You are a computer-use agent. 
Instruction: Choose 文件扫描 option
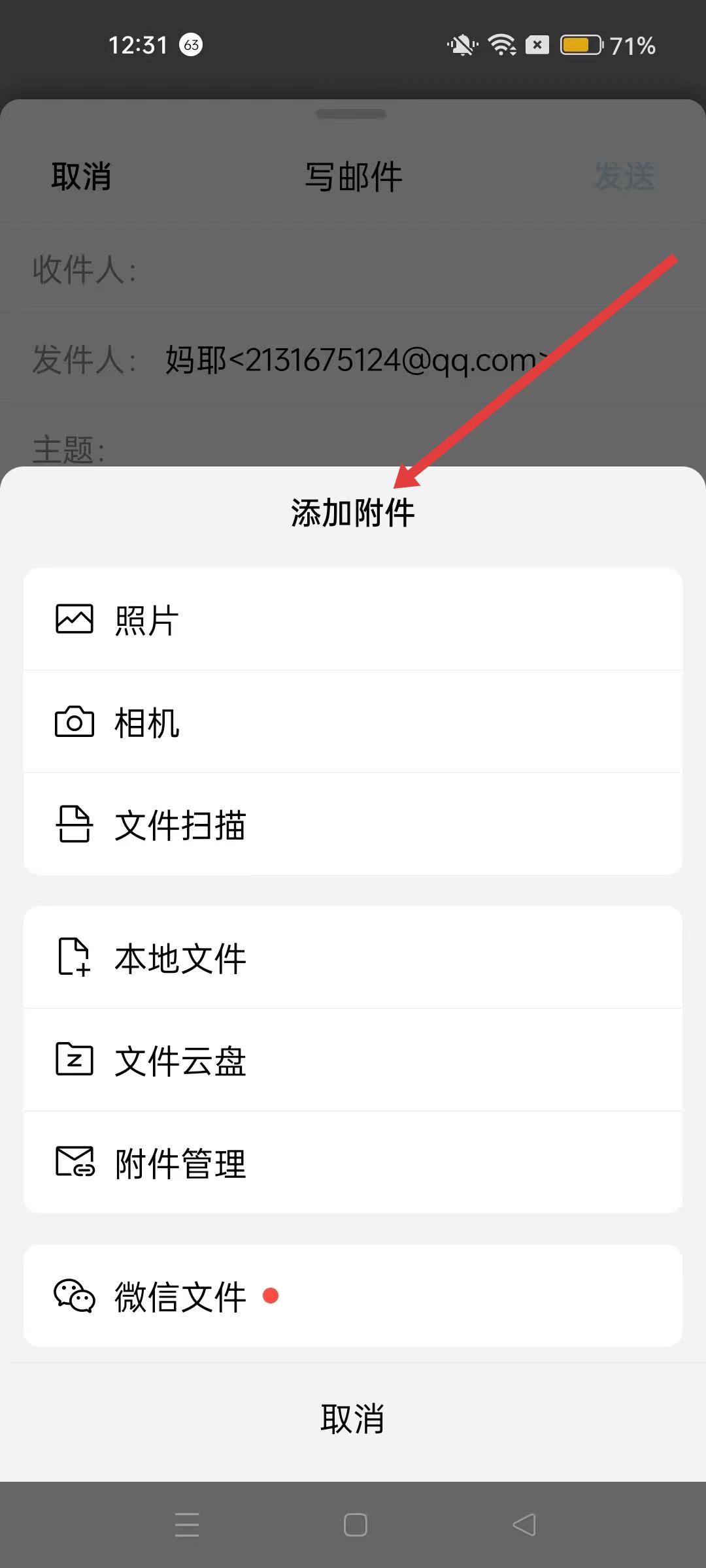pos(353,825)
